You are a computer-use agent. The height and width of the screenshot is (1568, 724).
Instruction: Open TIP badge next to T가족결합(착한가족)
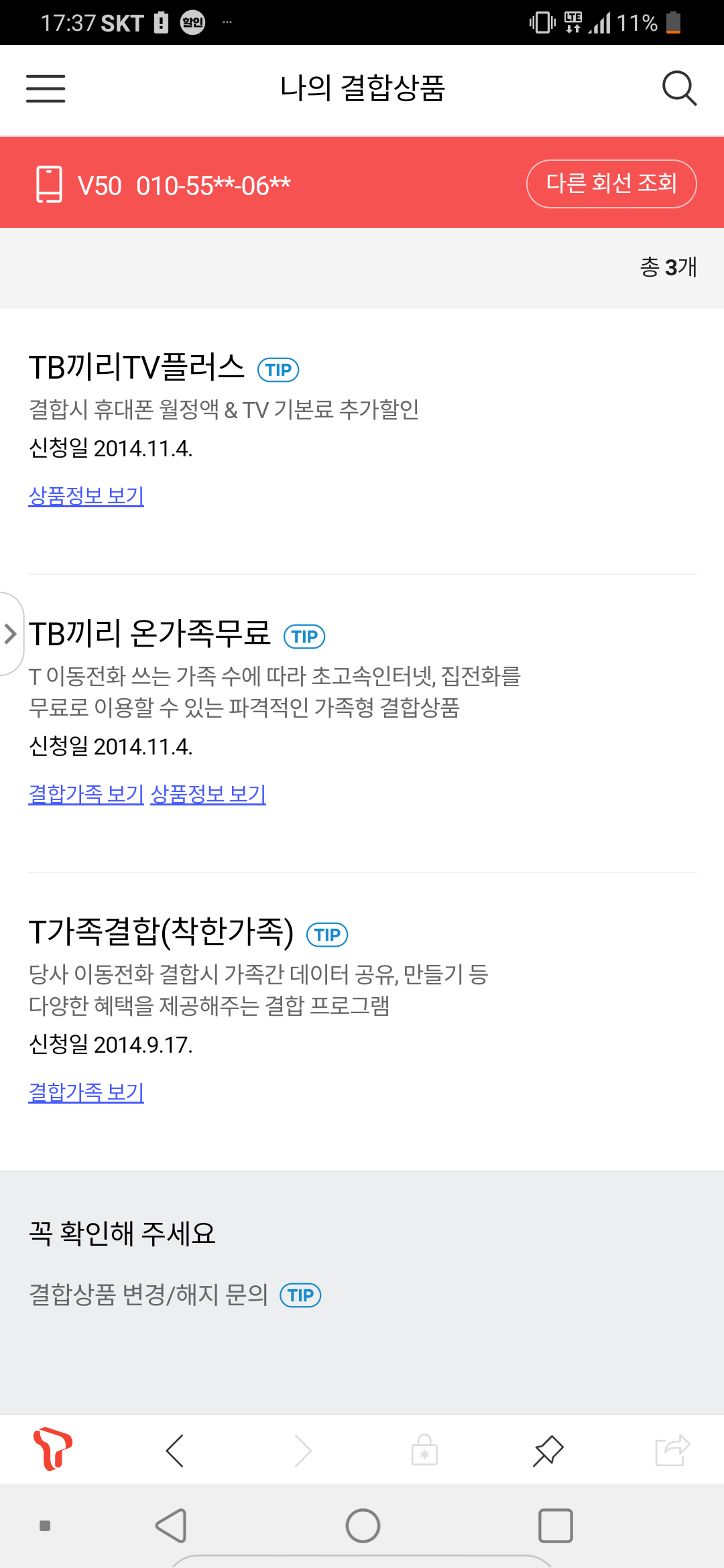click(327, 935)
